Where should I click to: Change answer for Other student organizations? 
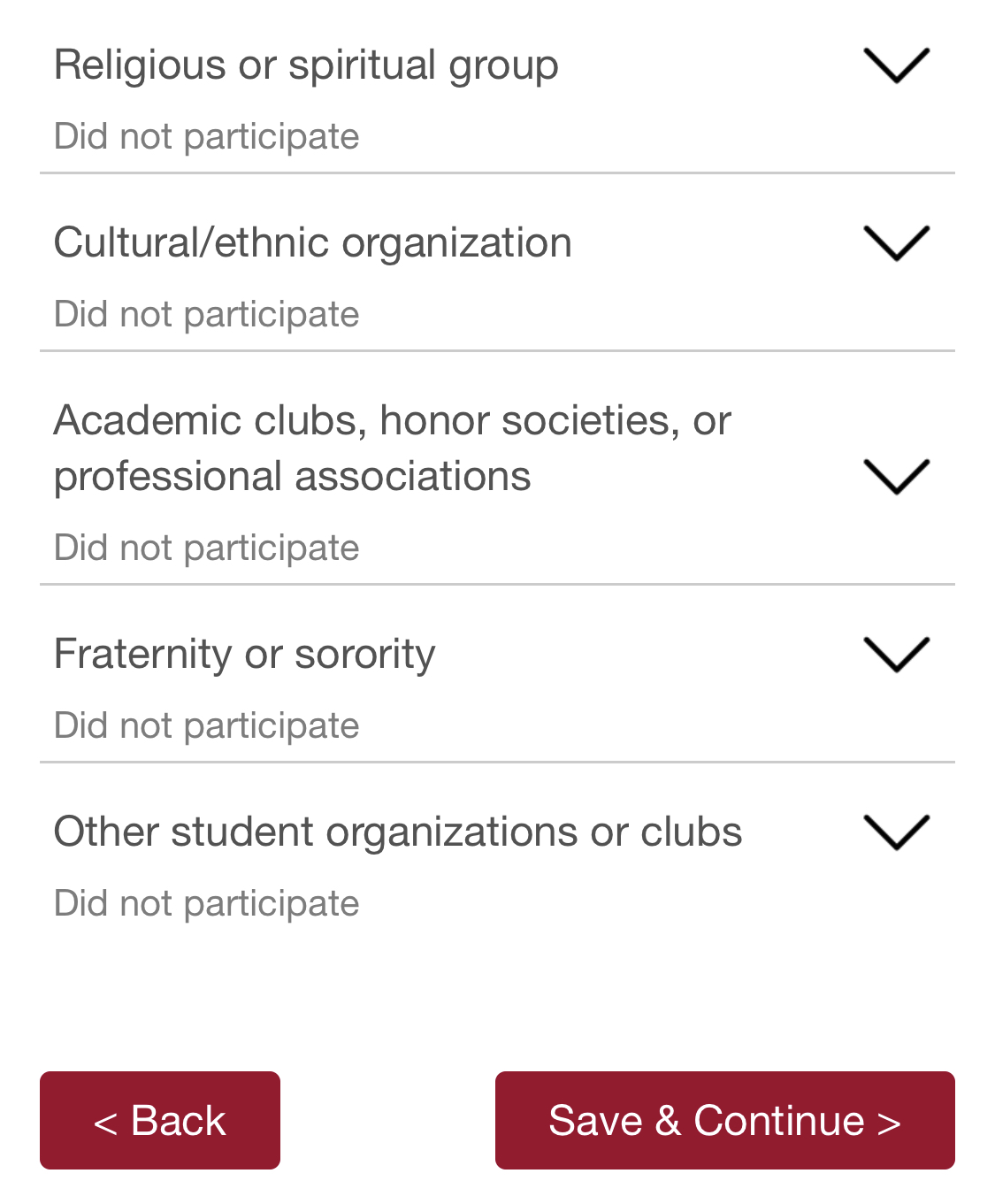pyautogui.click(x=206, y=902)
